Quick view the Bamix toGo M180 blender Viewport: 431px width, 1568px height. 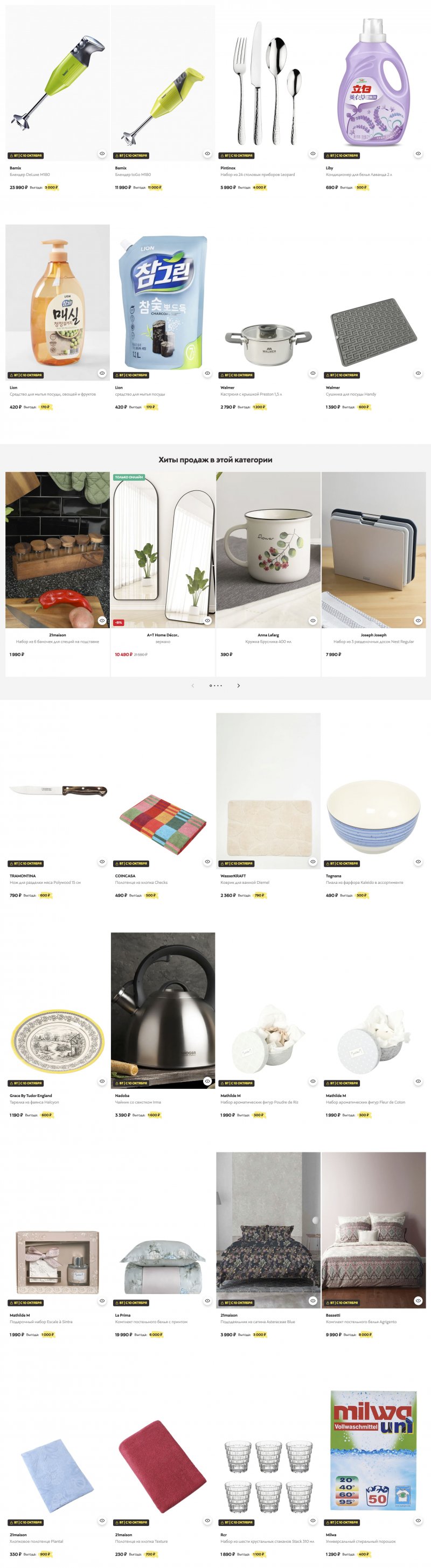207,153
